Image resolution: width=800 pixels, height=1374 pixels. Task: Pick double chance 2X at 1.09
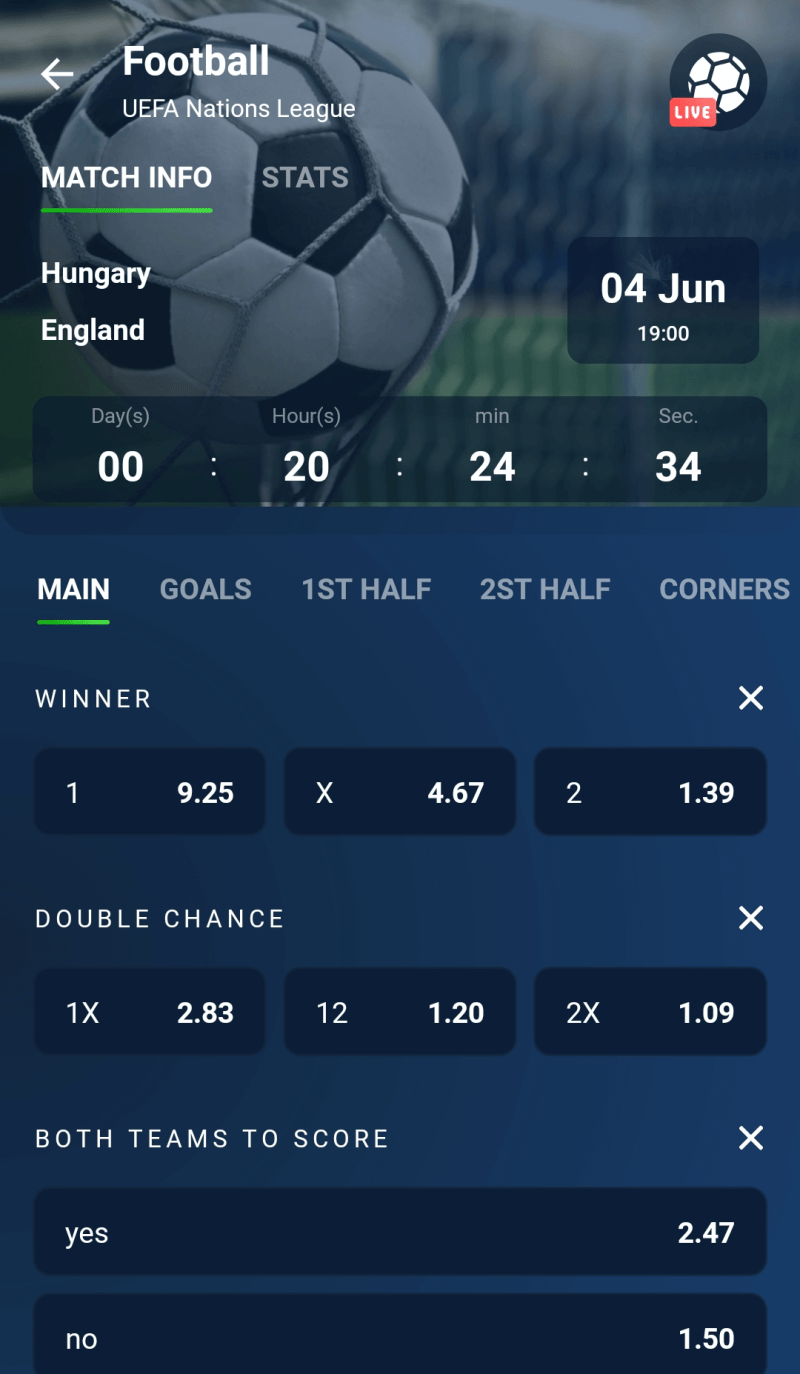pos(650,1012)
